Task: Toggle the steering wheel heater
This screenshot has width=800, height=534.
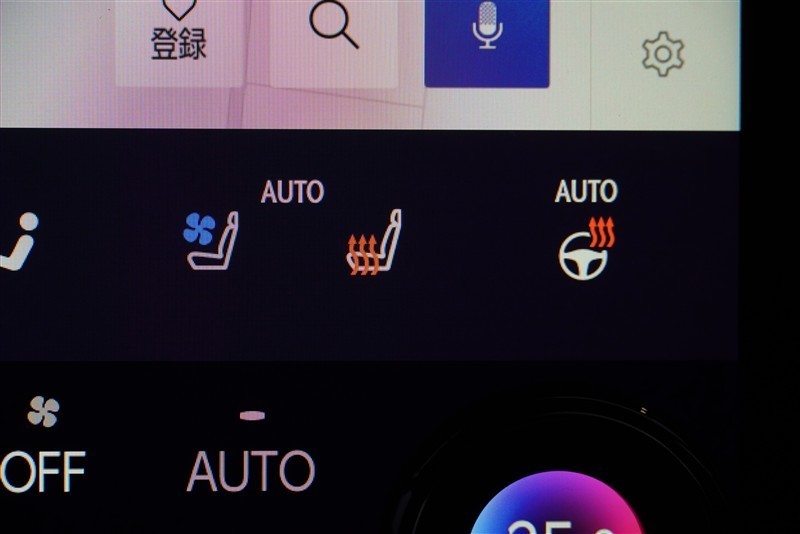Action: click(587, 248)
